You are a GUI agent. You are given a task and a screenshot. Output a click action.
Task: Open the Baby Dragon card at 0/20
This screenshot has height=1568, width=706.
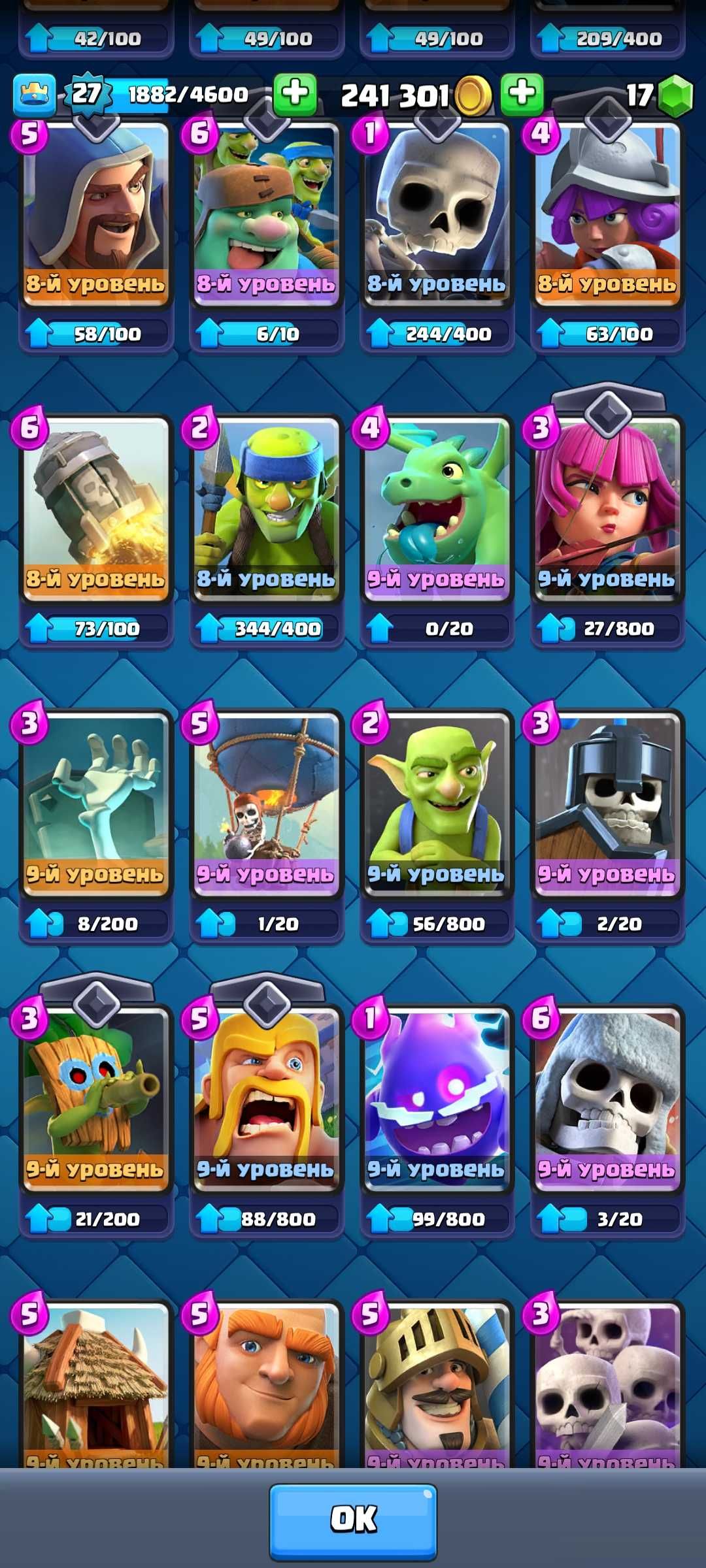[x=436, y=510]
